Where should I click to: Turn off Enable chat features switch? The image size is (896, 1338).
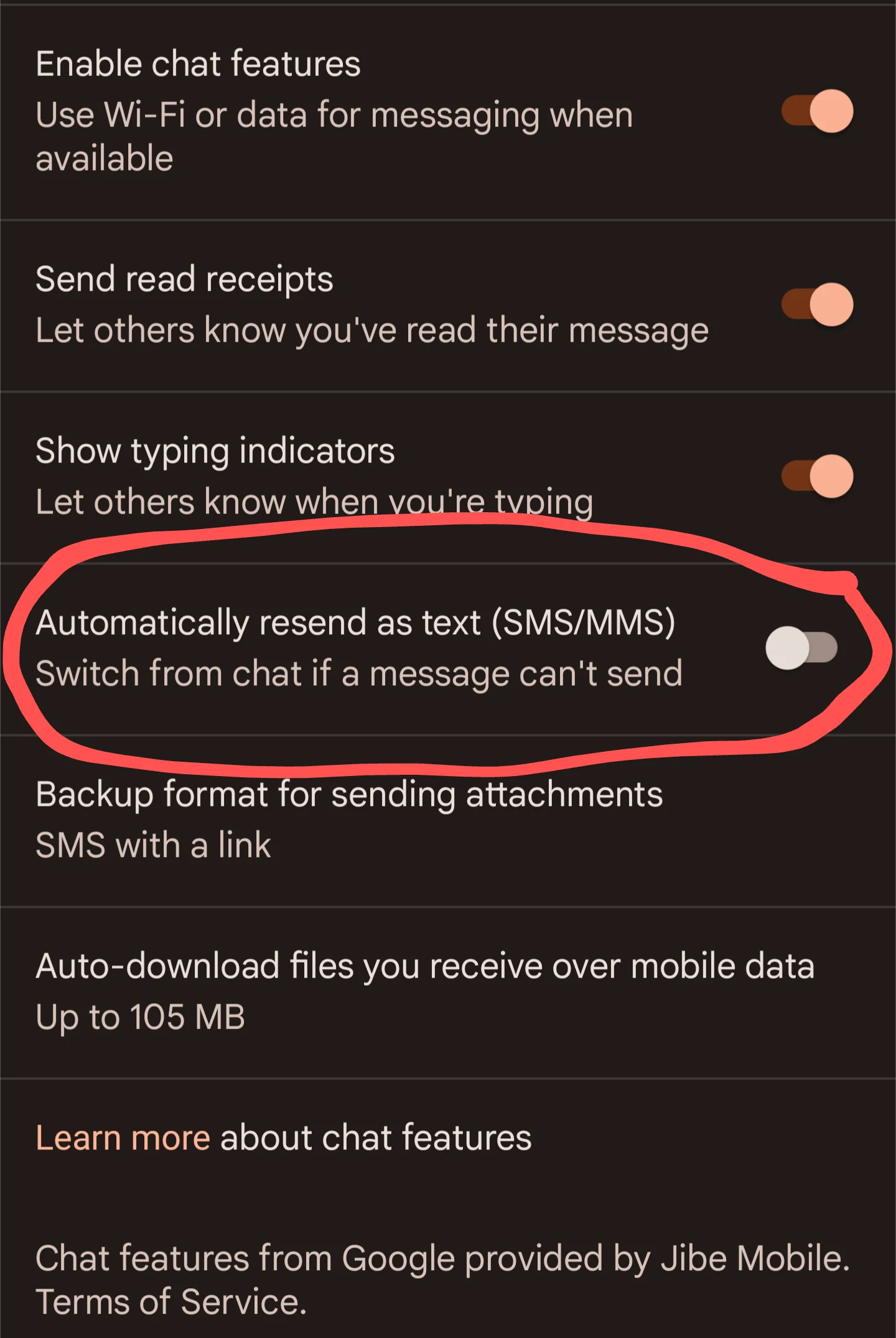[x=817, y=111]
